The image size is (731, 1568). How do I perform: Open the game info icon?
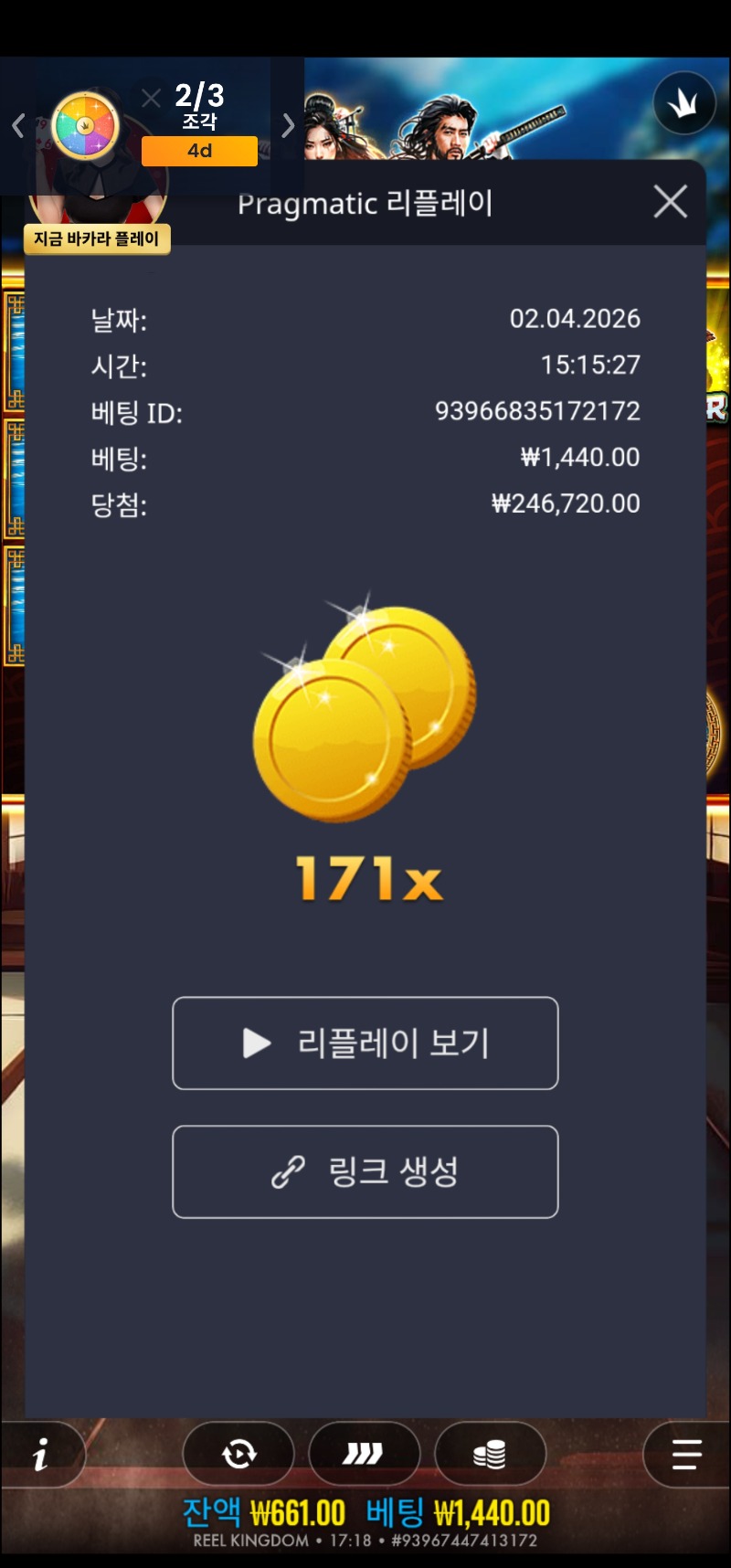click(x=41, y=1454)
